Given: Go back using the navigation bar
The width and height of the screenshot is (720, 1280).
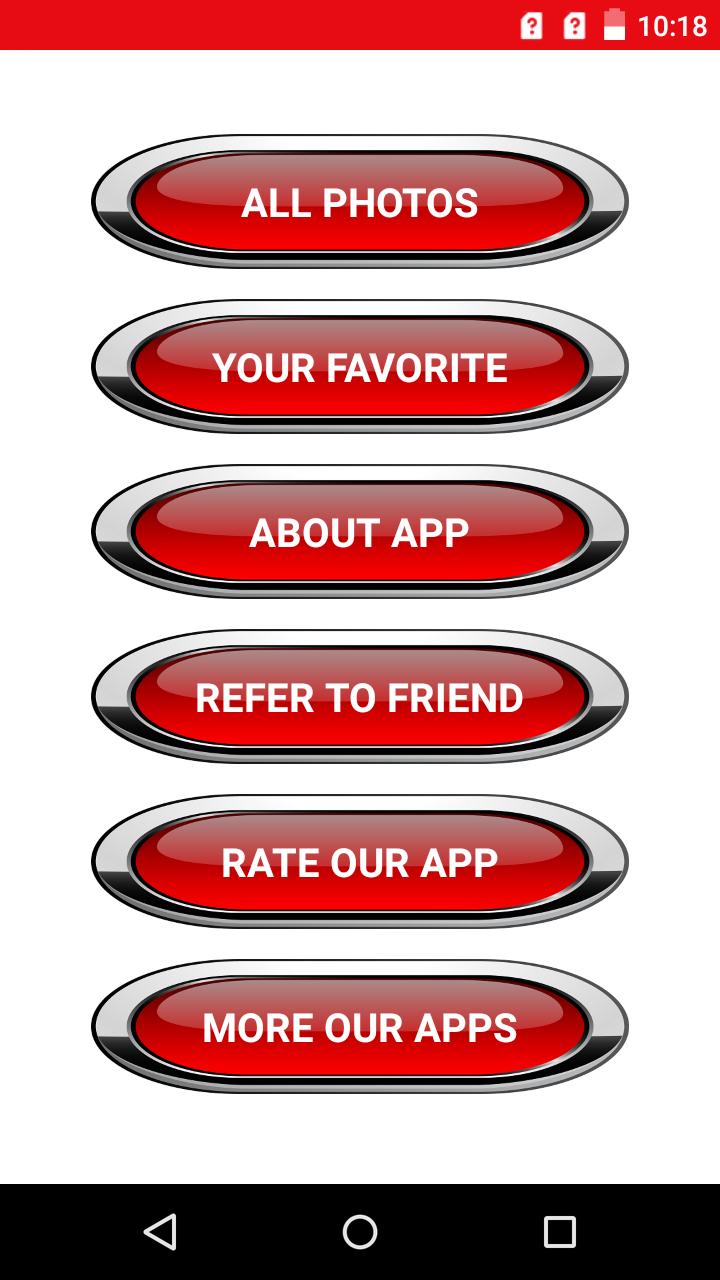Looking at the screenshot, I should pyautogui.click(x=160, y=1231).
